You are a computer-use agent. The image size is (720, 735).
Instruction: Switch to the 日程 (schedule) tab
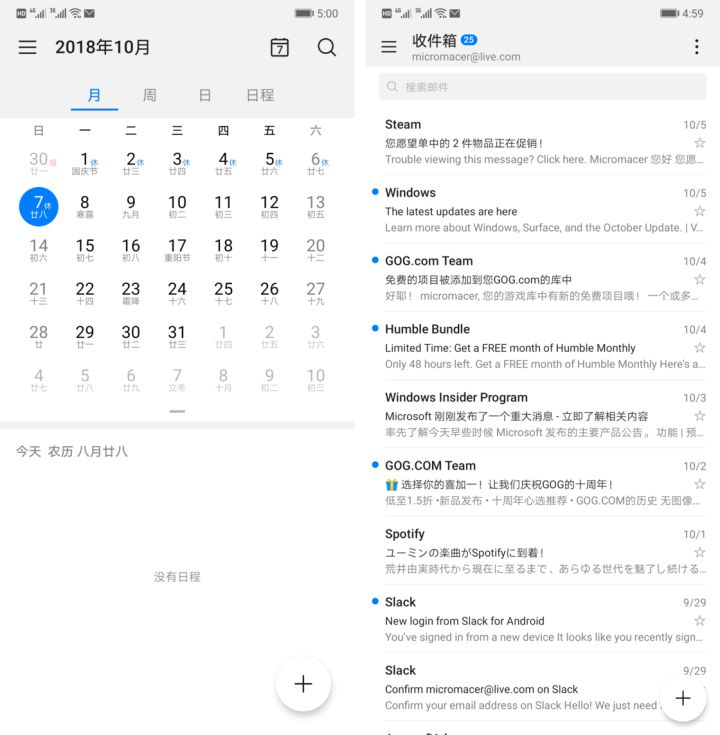pos(260,95)
